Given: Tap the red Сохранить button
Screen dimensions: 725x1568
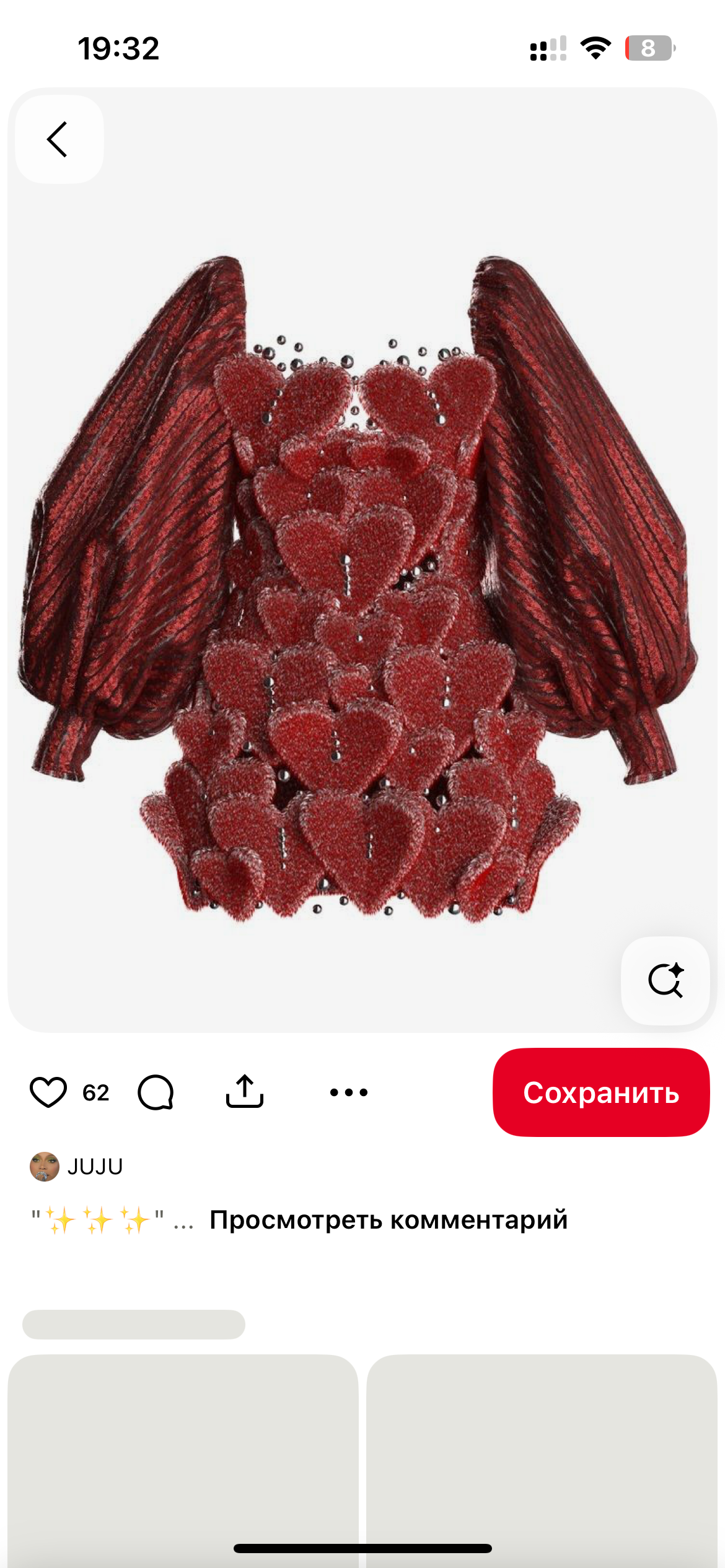Looking at the screenshot, I should tap(601, 1092).
